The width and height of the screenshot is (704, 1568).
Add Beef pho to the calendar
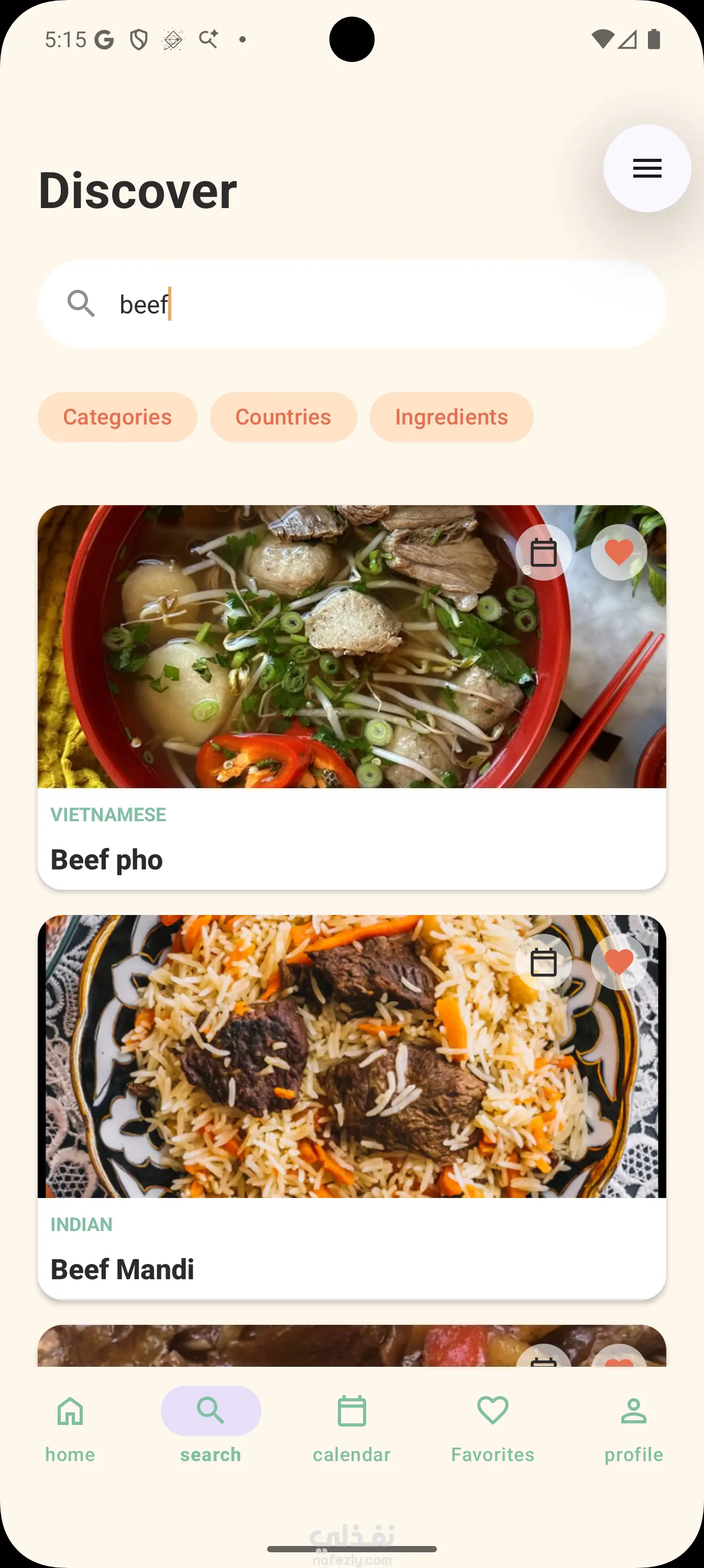click(x=543, y=553)
